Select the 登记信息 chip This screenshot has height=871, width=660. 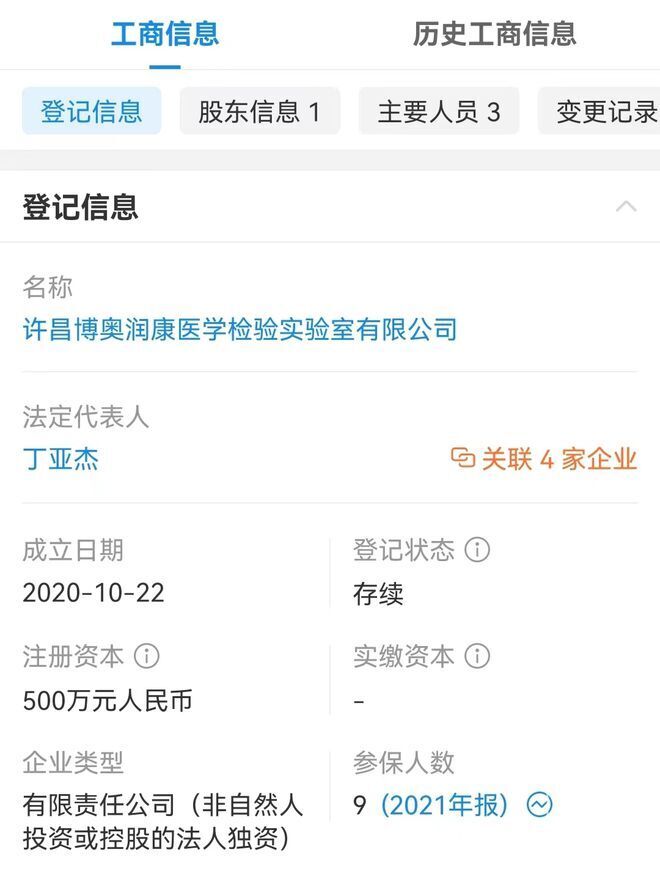[91, 111]
